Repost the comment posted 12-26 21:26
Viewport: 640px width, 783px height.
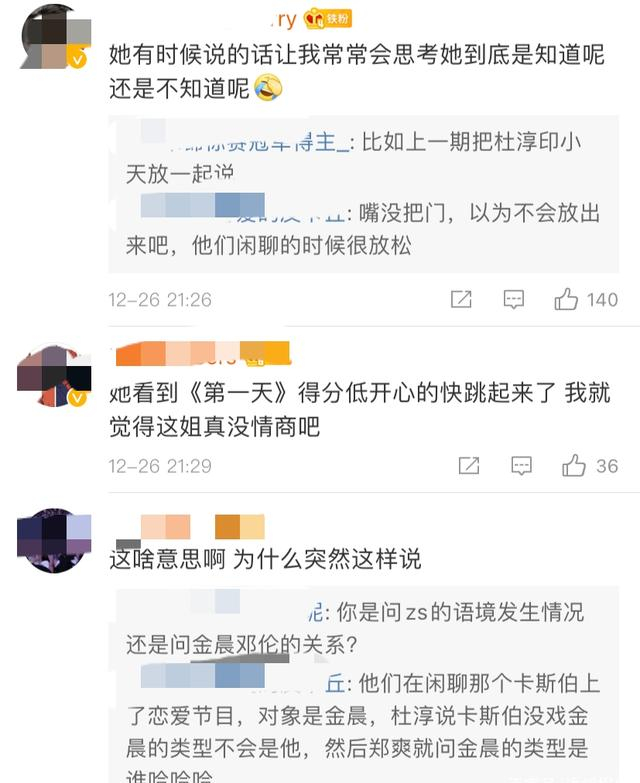pos(461,299)
